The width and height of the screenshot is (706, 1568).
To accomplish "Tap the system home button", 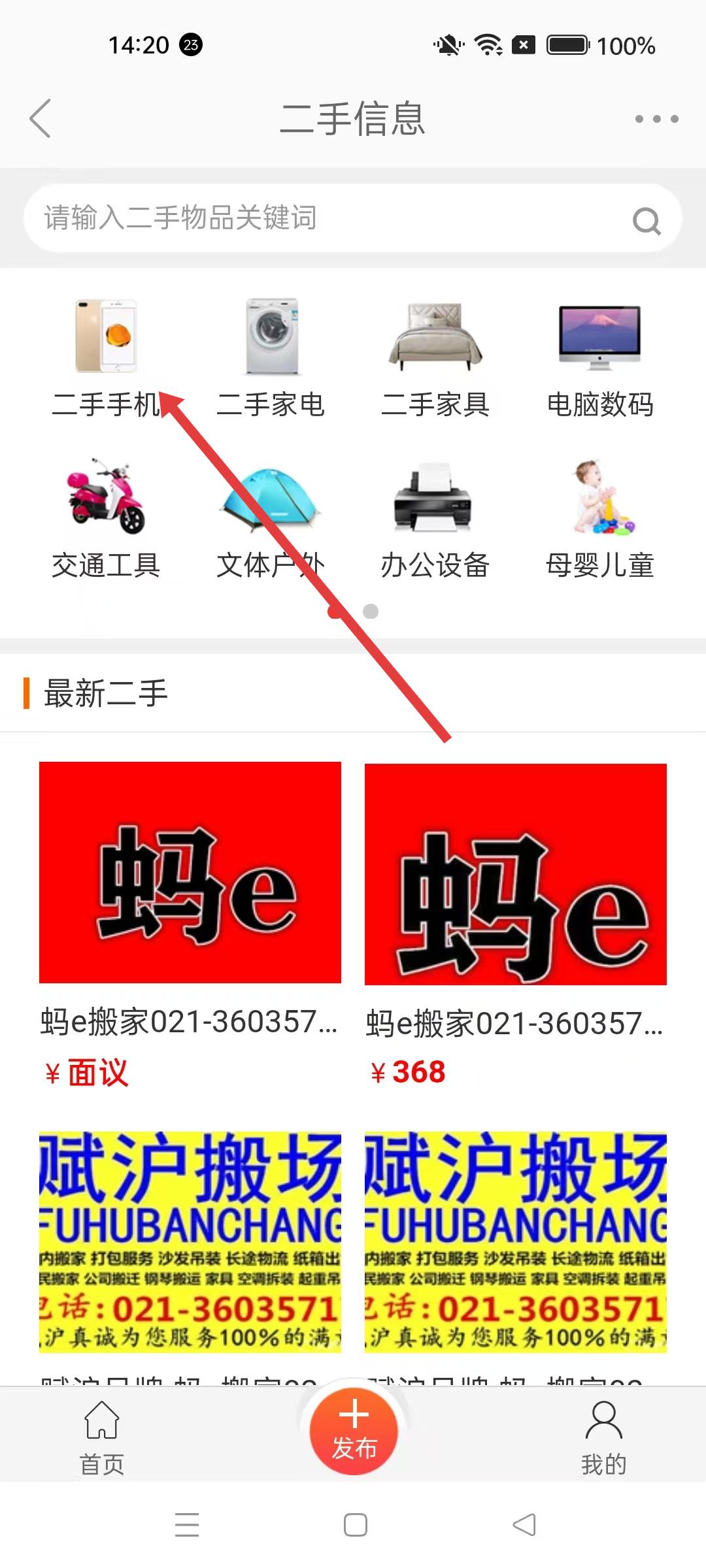I will pyautogui.click(x=355, y=1525).
